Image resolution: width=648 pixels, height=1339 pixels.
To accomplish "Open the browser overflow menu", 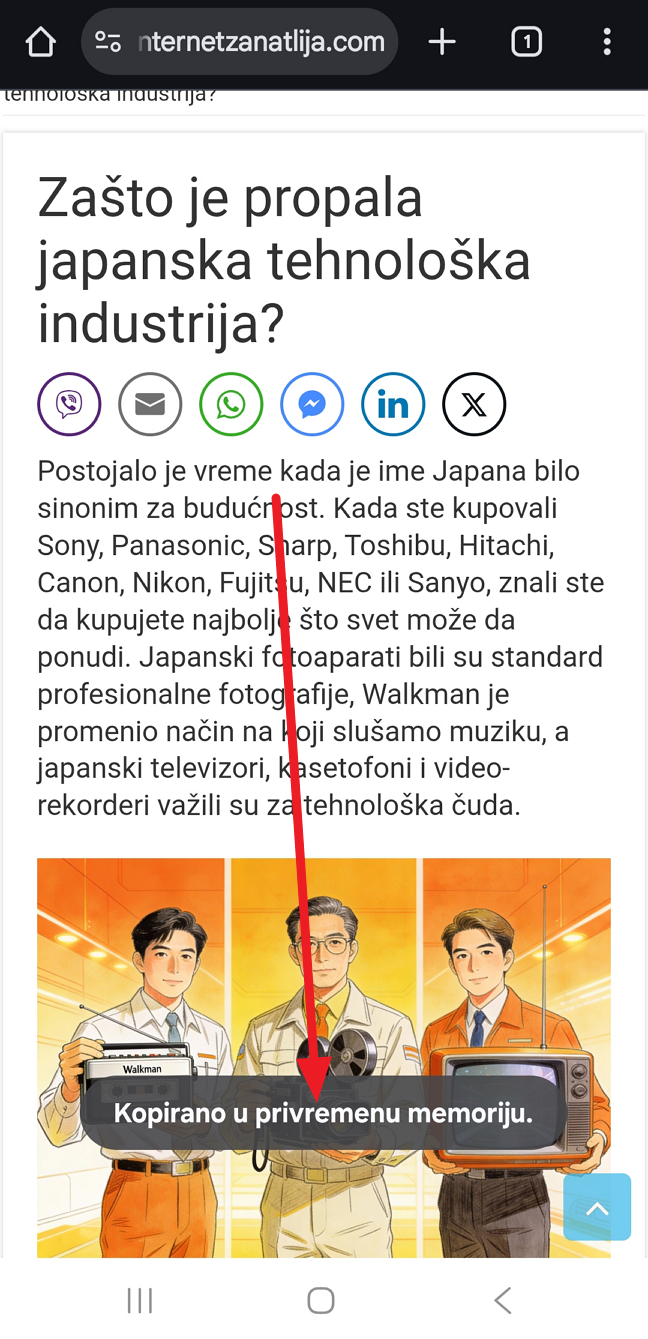I will pos(607,42).
